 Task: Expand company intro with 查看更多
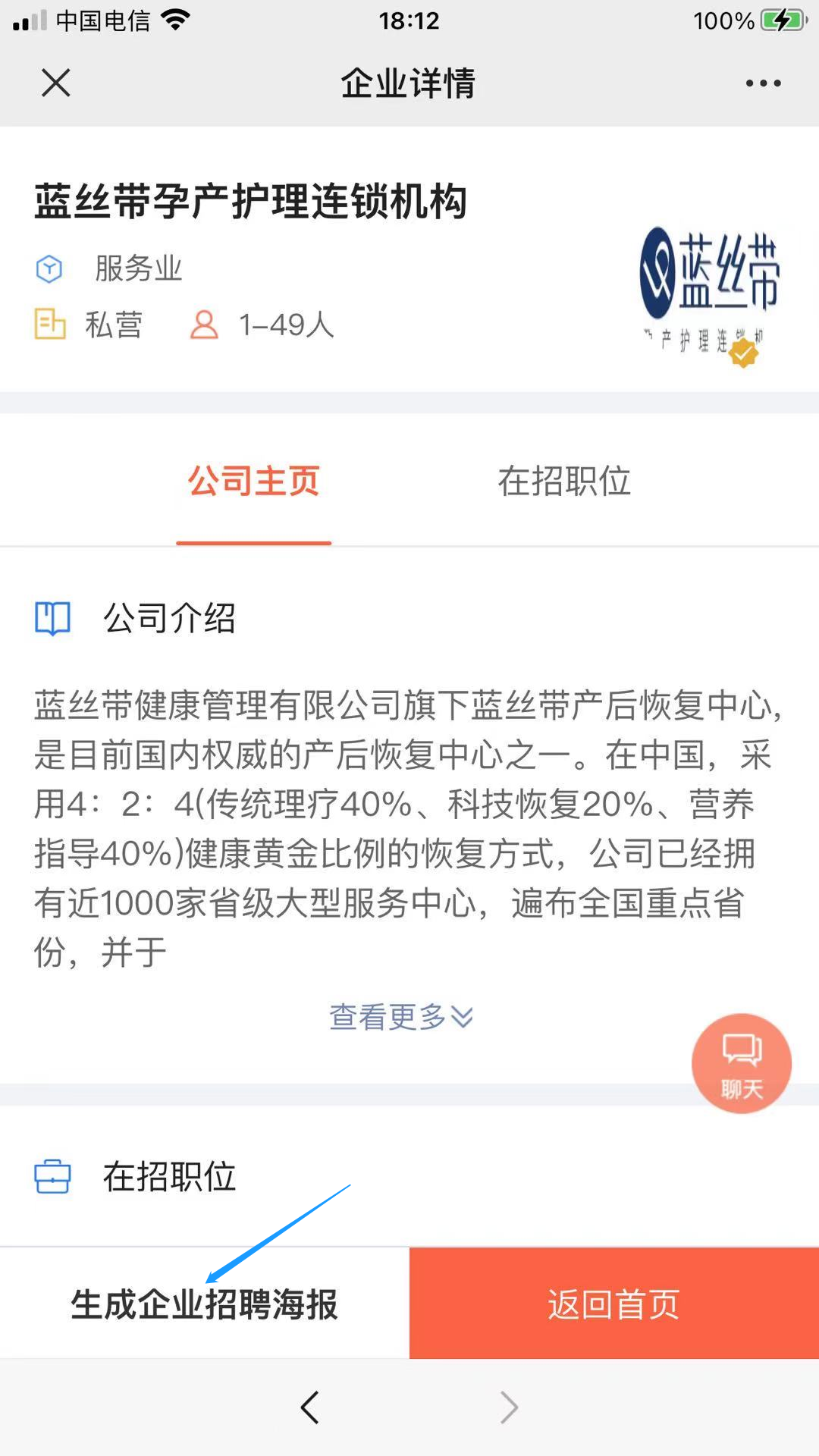coord(400,1017)
